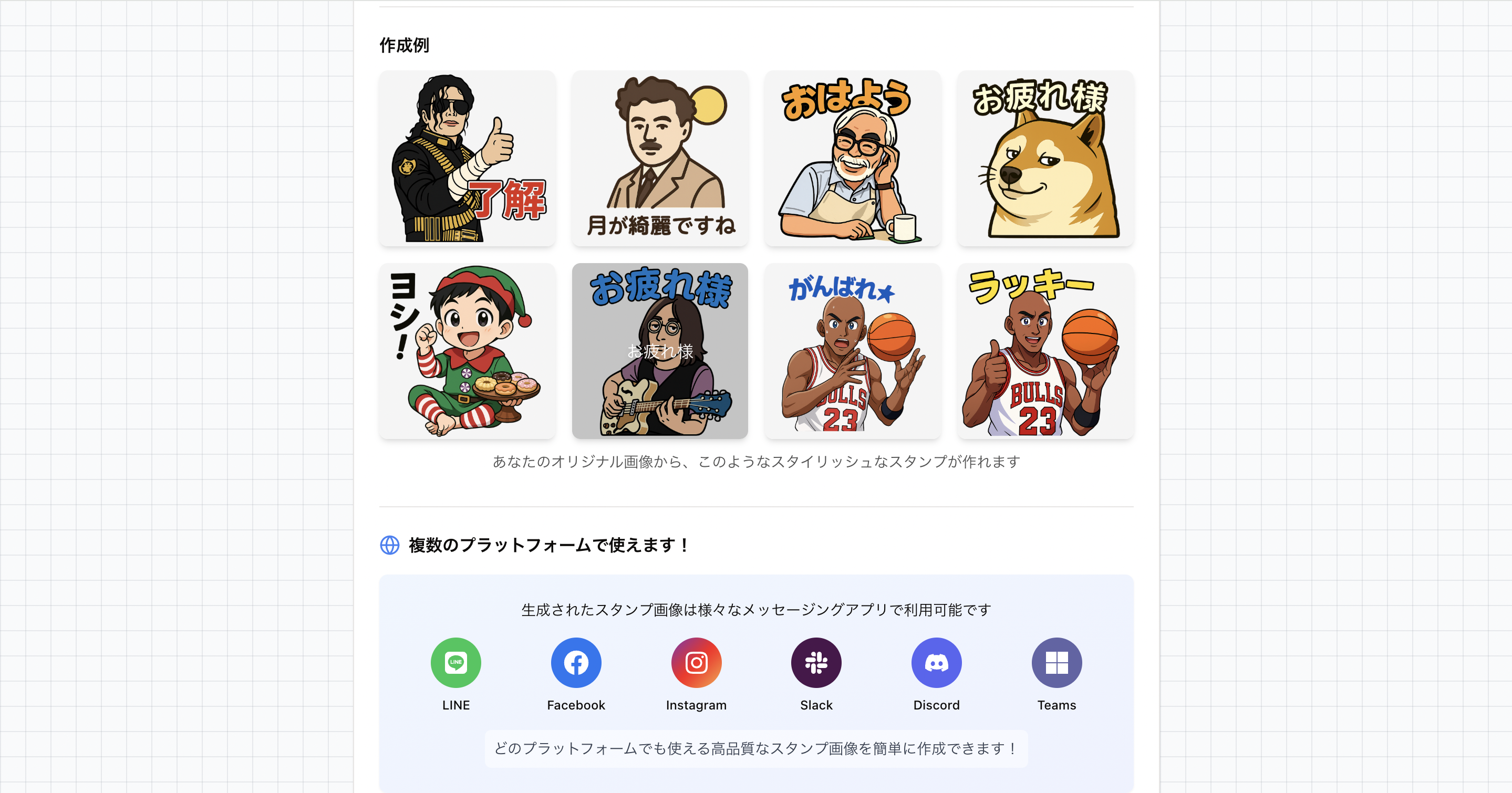The width and height of the screenshot is (1512, 793).
Task: Open the 了解 thumbs-up stamp example
Action: coord(467,159)
